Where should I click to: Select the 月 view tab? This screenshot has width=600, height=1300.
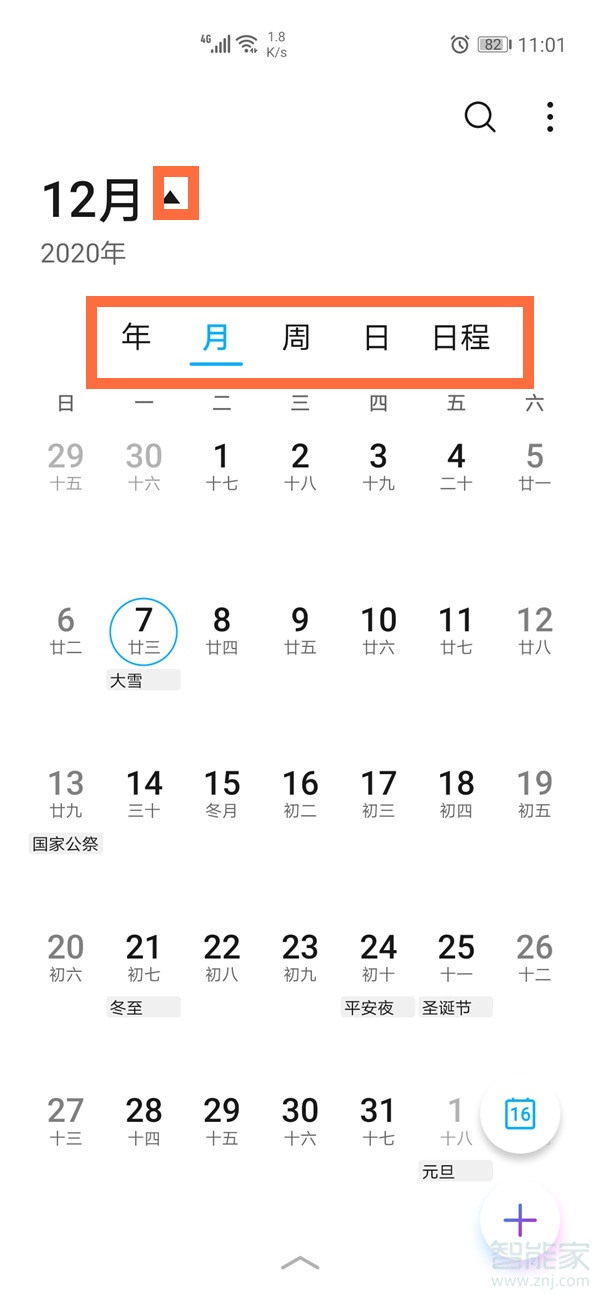click(216, 337)
